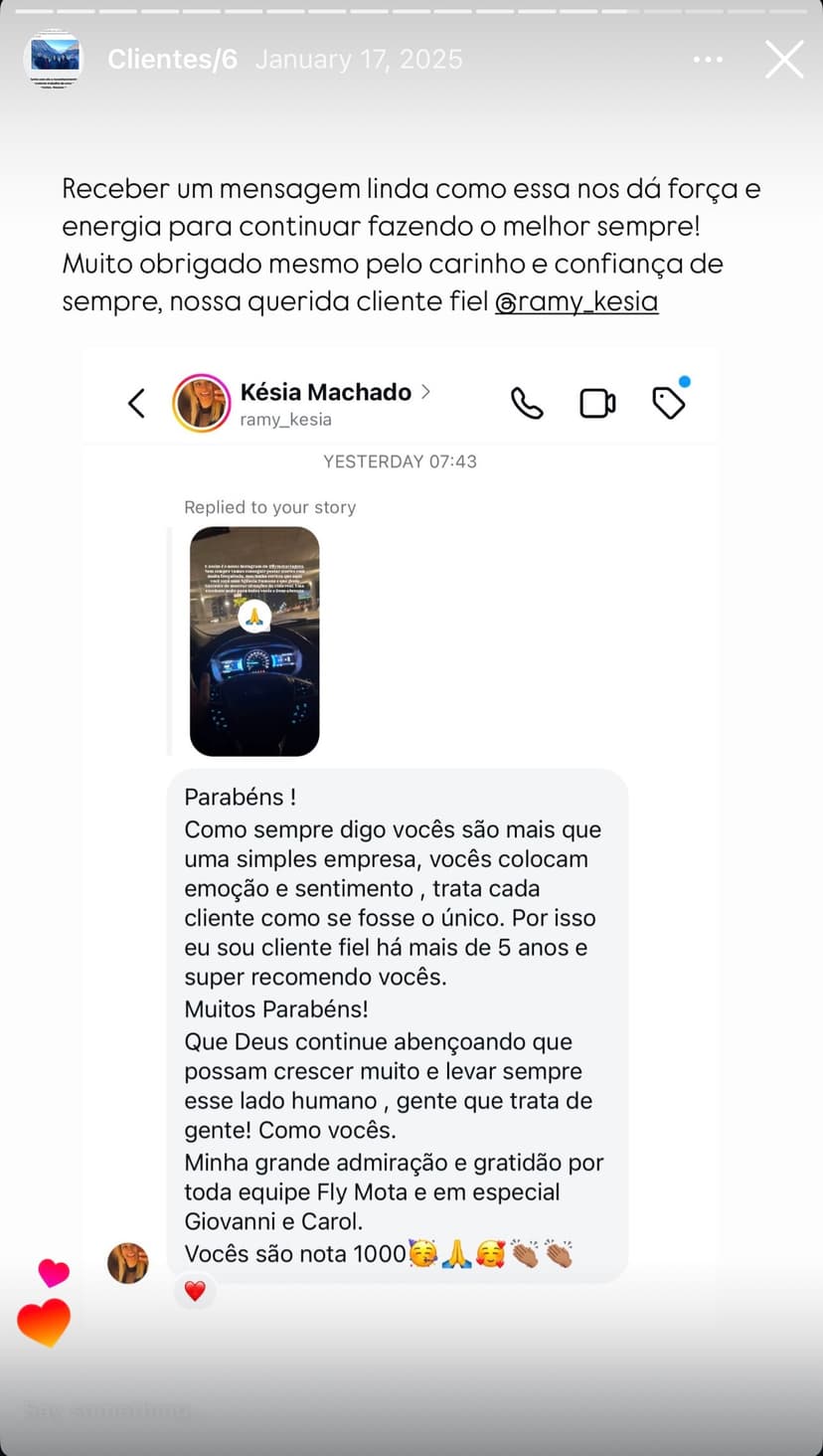The width and height of the screenshot is (823, 1456).
Task: Tap the heart sticker at bottom left
Action: pos(54,1273)
